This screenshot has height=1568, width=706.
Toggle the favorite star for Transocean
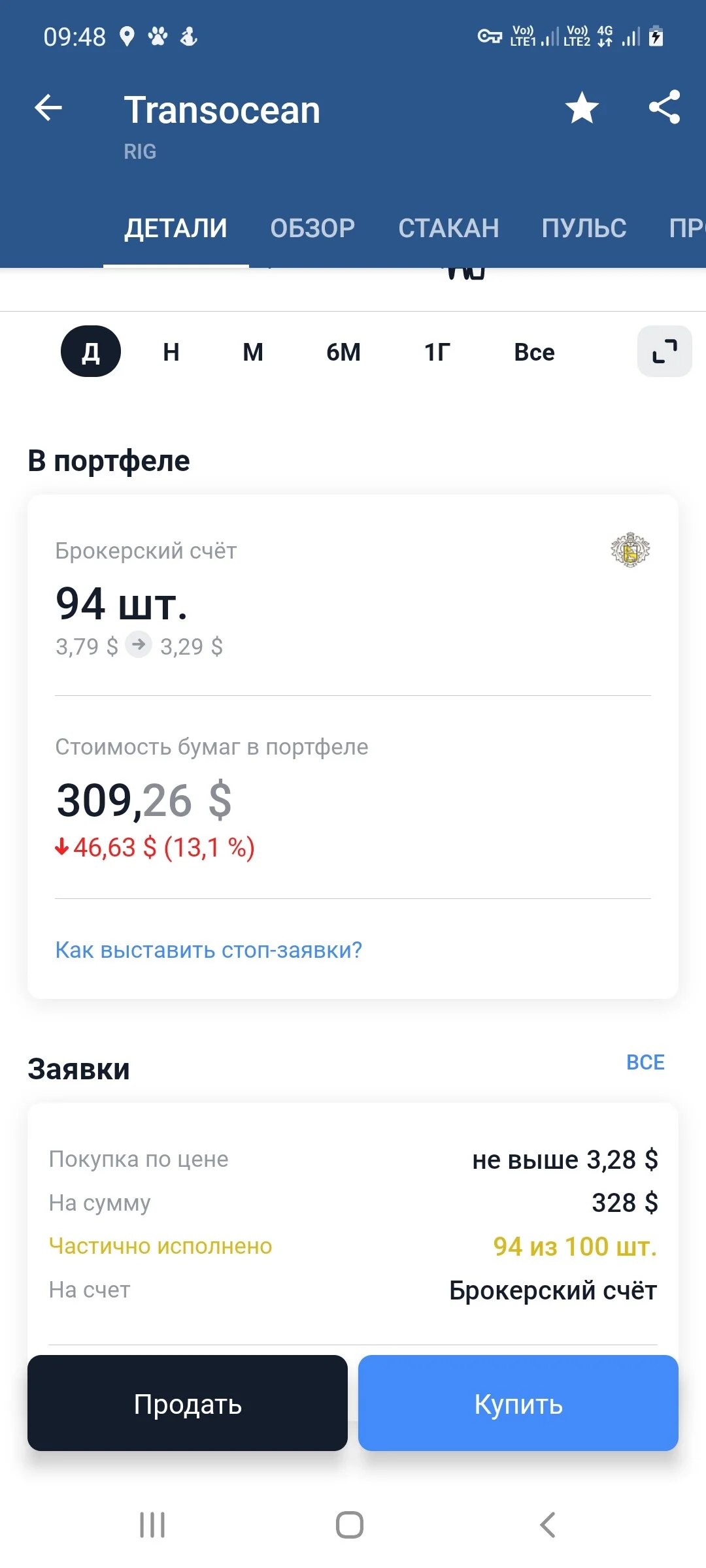click(x=582, y=108)
